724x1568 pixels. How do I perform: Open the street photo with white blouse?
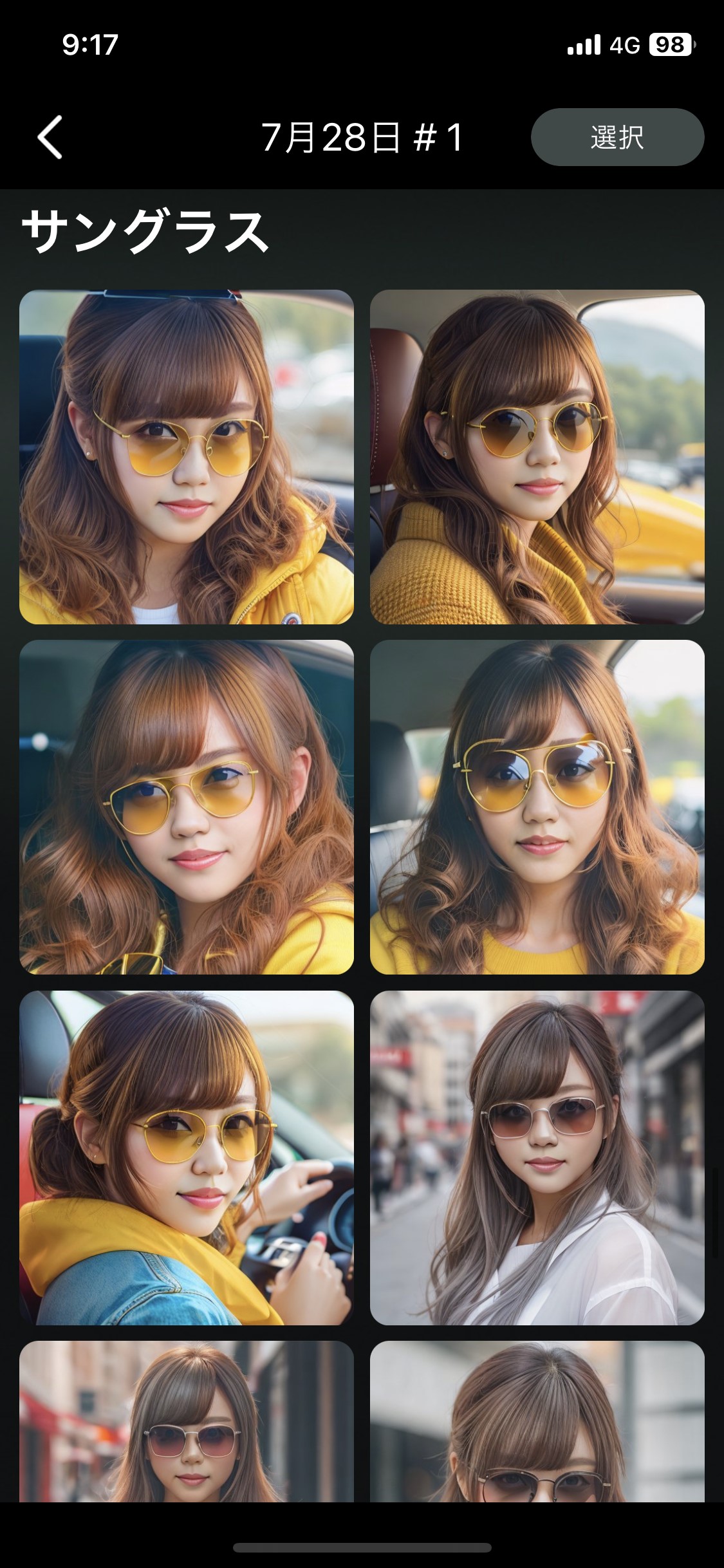pyautogui.click(x=537, y=1157)
